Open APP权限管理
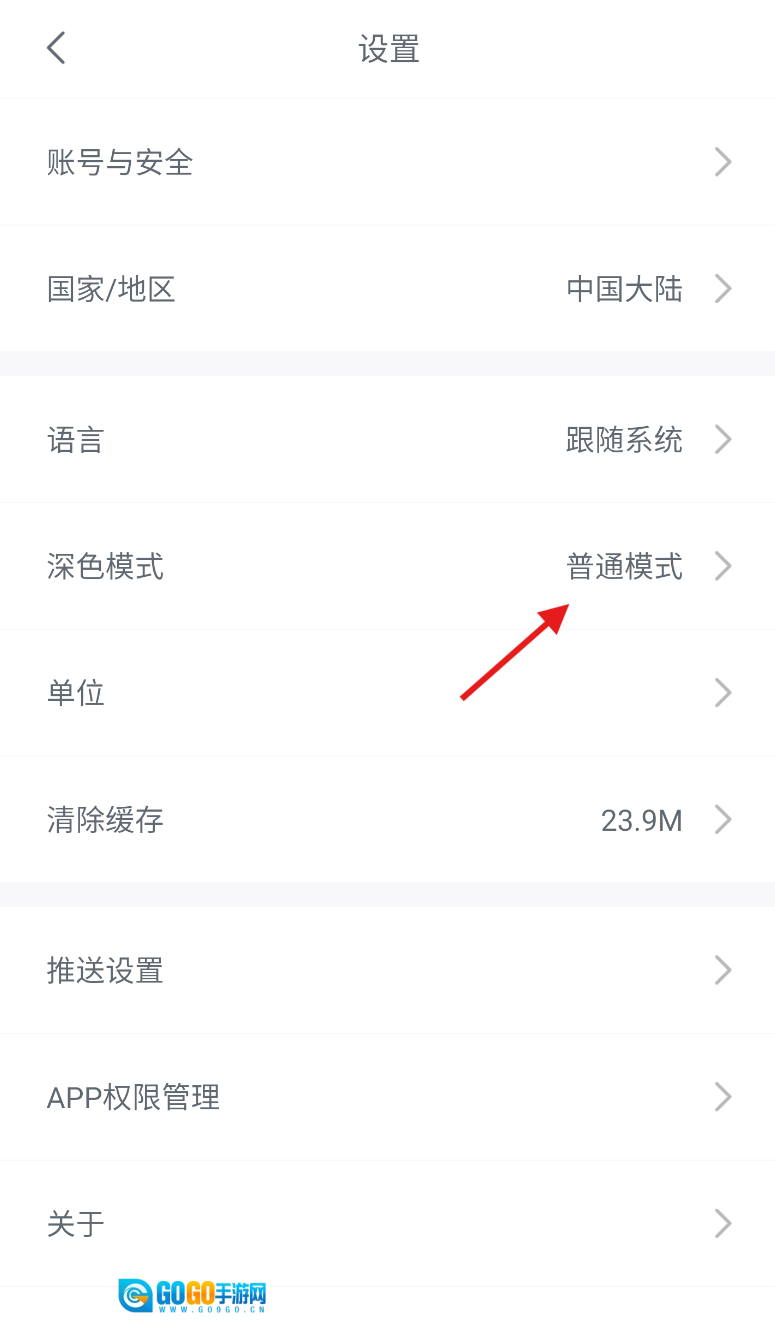This screenshot has height=1323, width=775. tap(387, 1097)
